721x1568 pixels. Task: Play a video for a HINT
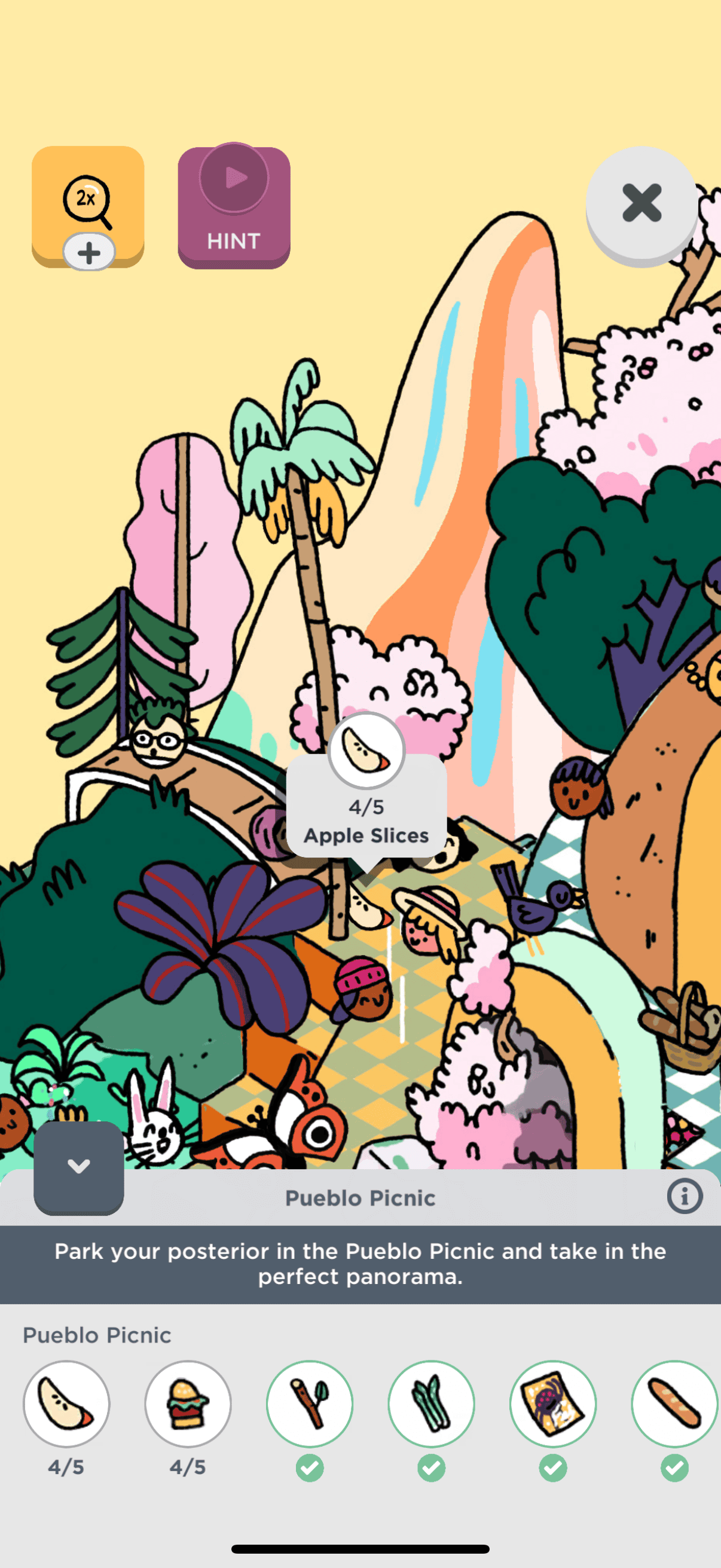point(234,207)
